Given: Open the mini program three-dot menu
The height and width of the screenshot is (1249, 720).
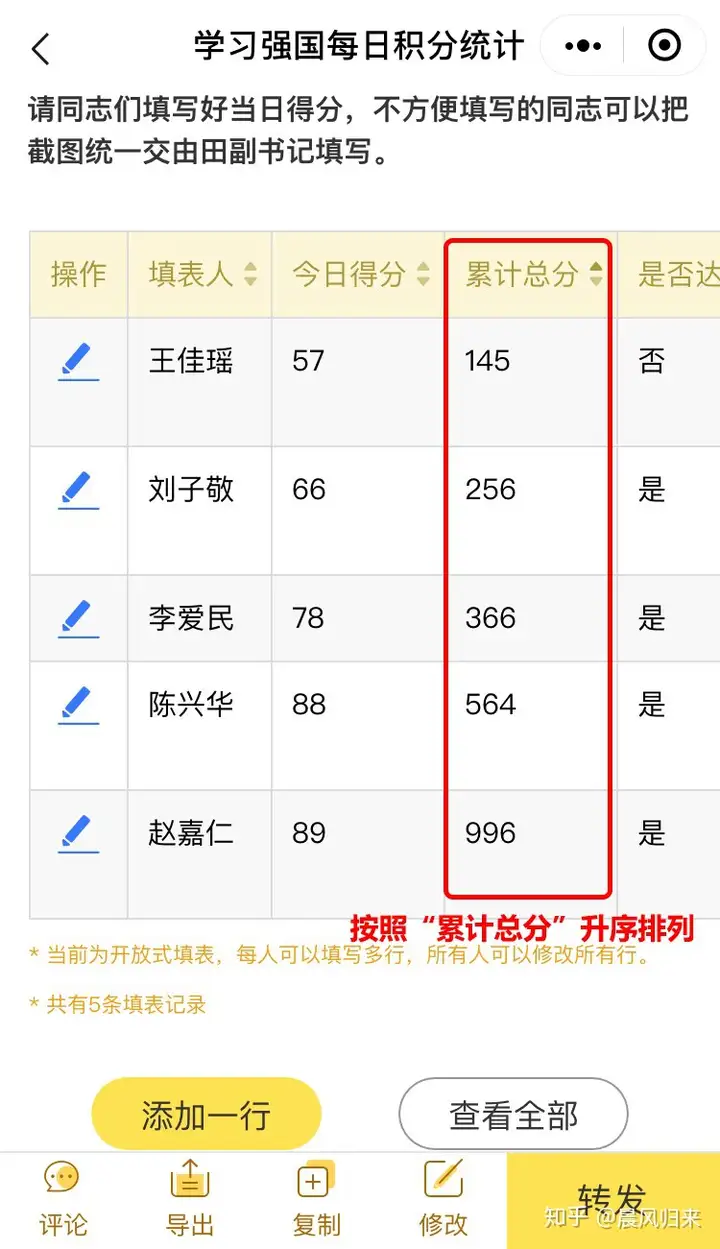Looking at the screenshot, I should tap(583, 46).
